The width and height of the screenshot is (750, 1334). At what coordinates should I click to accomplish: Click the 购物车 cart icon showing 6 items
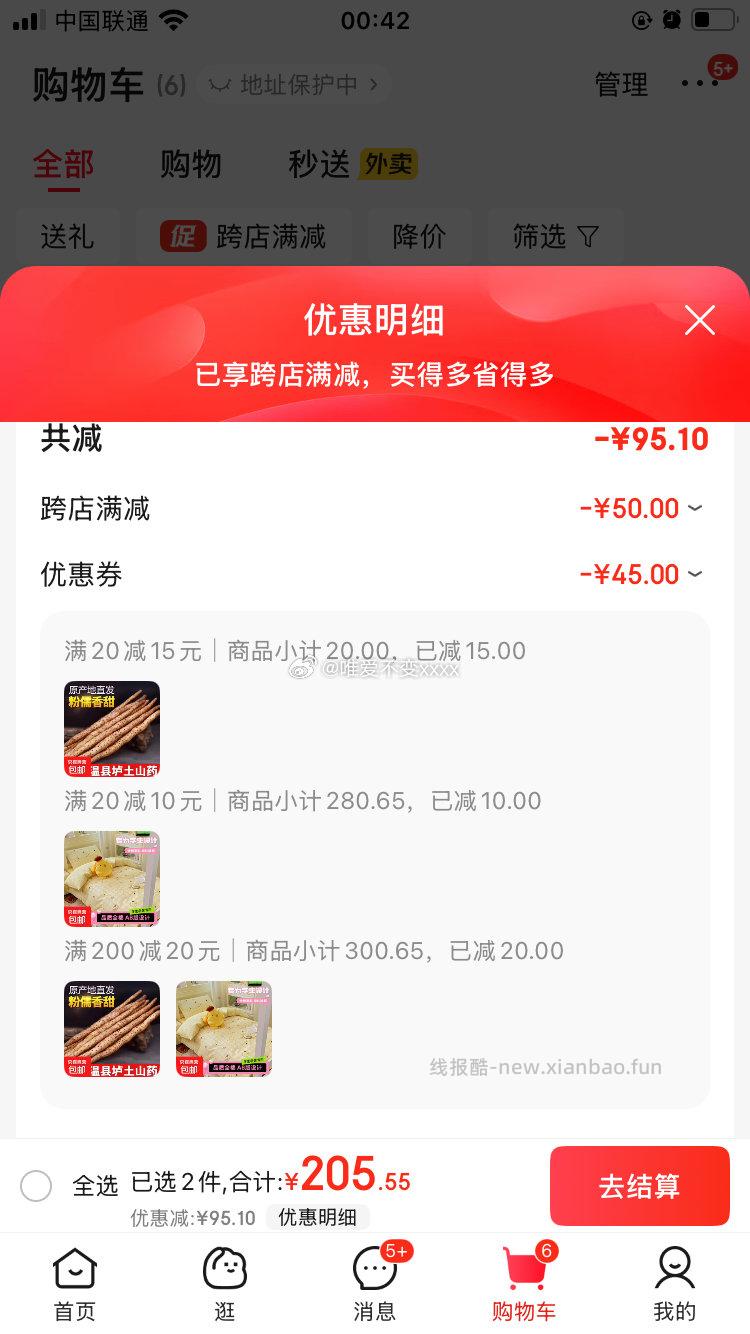[x=524, y=1270]
